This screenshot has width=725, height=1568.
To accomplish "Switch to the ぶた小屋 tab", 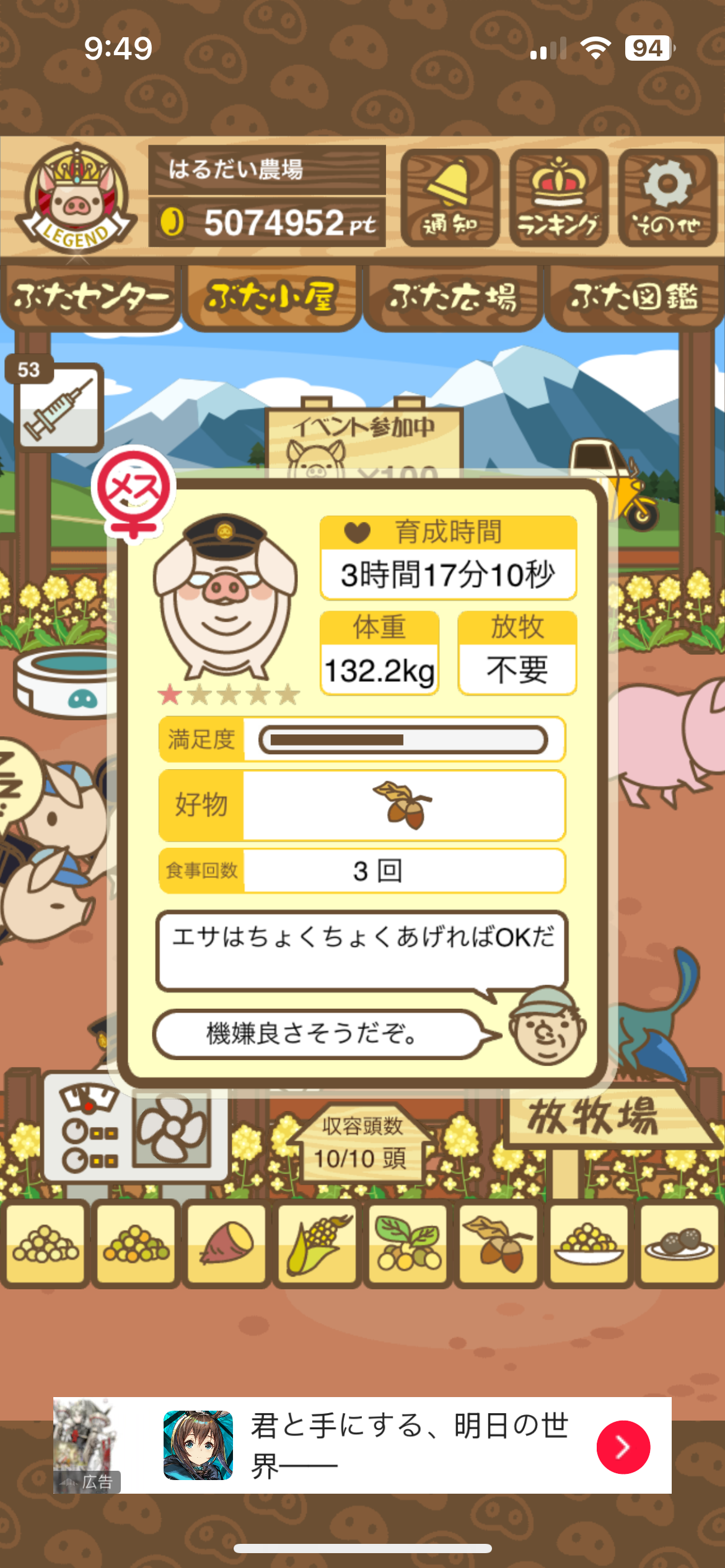I will point(272,297).
